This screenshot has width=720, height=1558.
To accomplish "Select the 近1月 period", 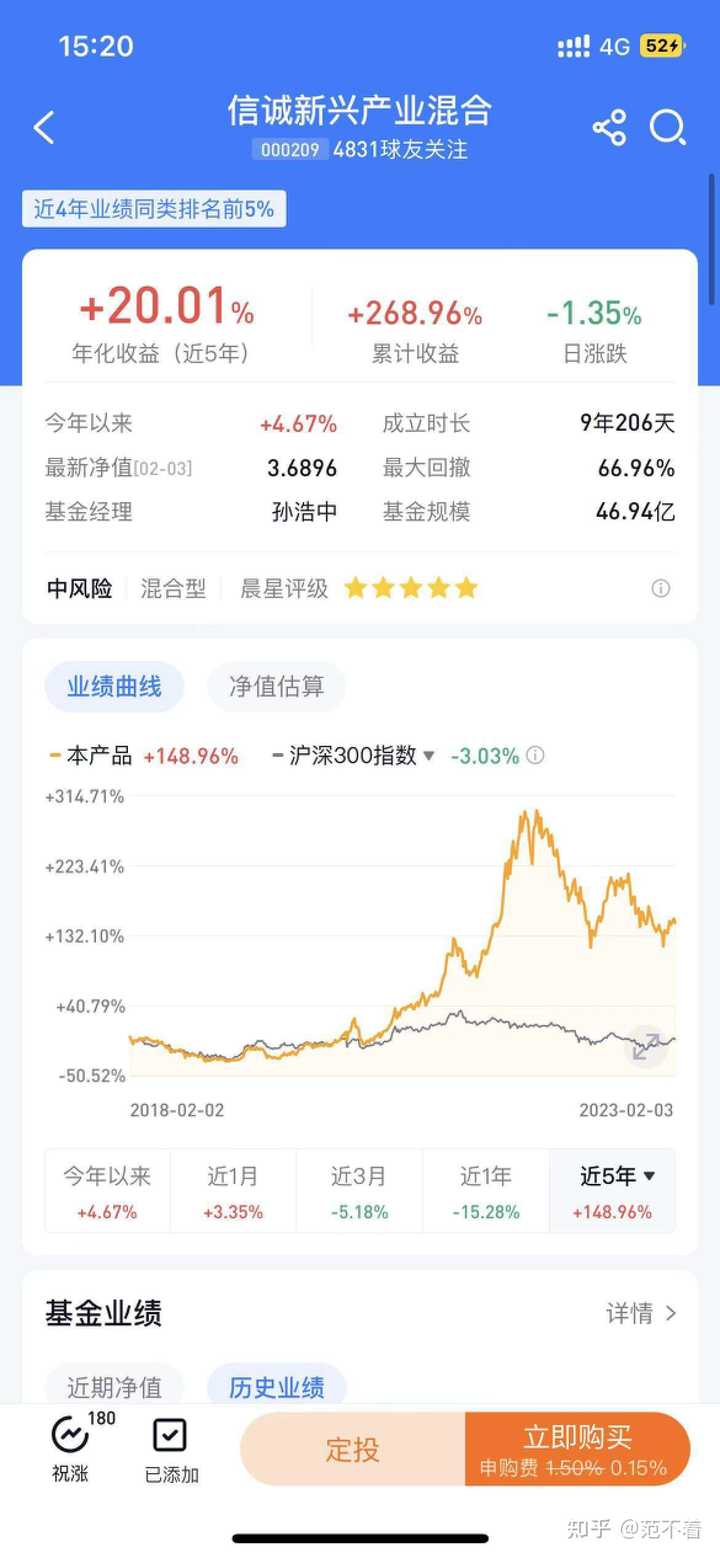I will click(233, 1190).
